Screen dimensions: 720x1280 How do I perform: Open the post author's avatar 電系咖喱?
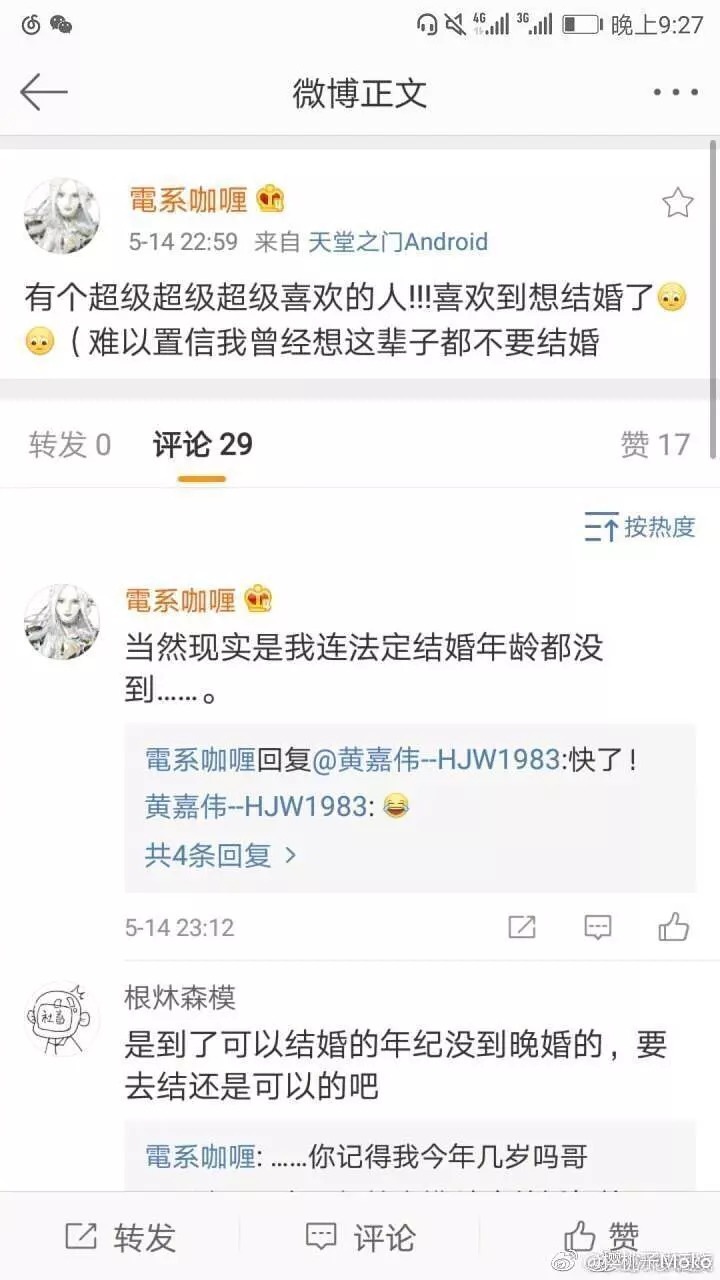click(62, 216)
